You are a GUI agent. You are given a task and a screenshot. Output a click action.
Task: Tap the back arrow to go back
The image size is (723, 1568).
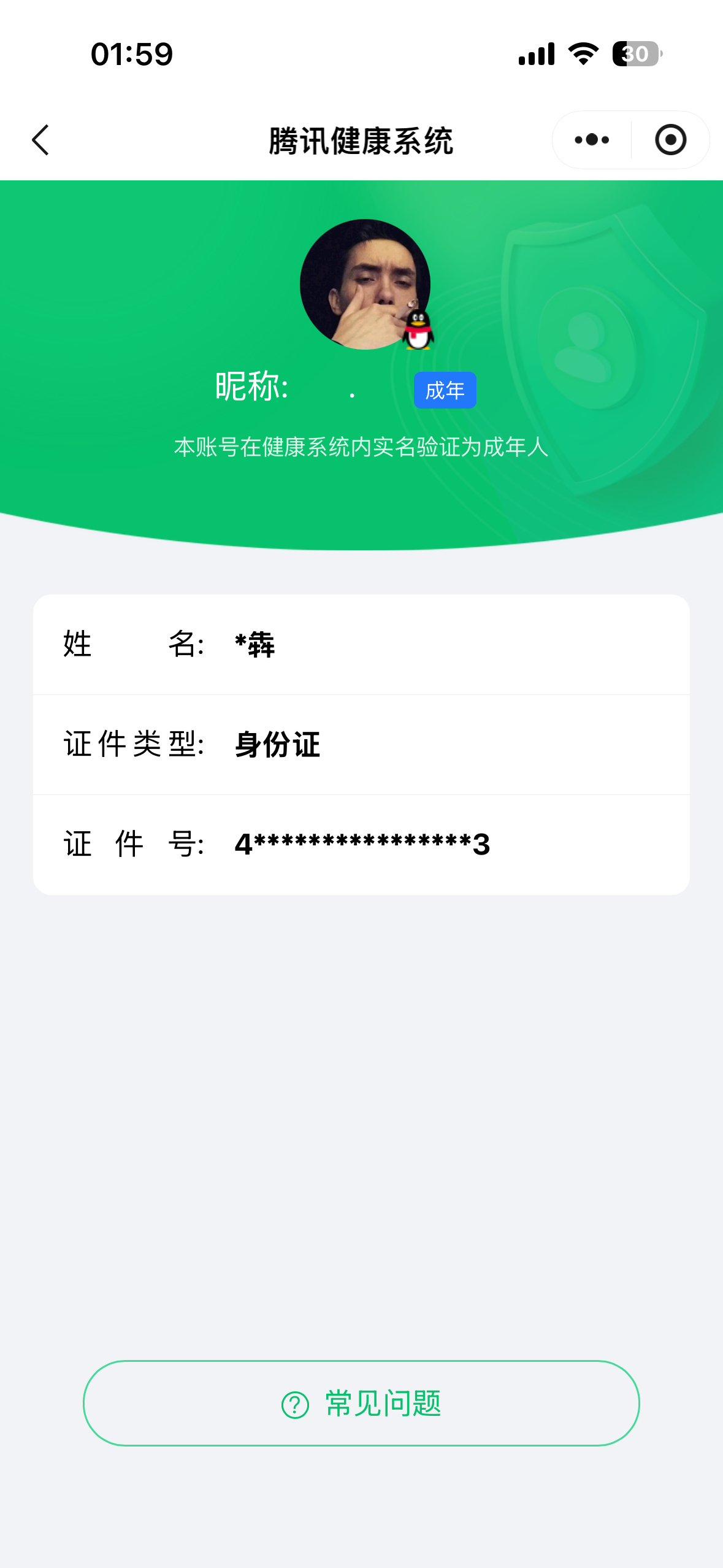point(40,139)
